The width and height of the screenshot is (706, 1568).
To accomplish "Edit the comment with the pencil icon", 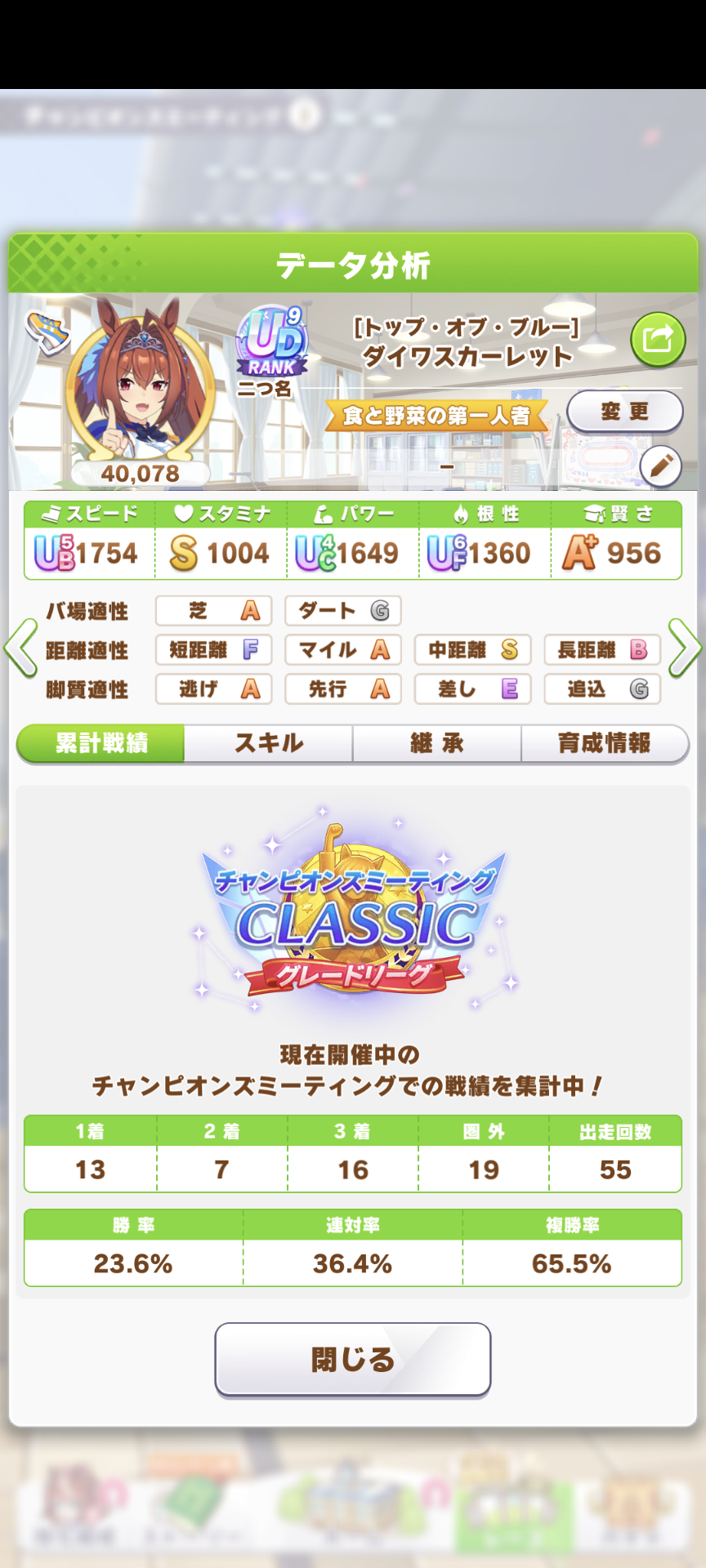I will pos(660,466).
